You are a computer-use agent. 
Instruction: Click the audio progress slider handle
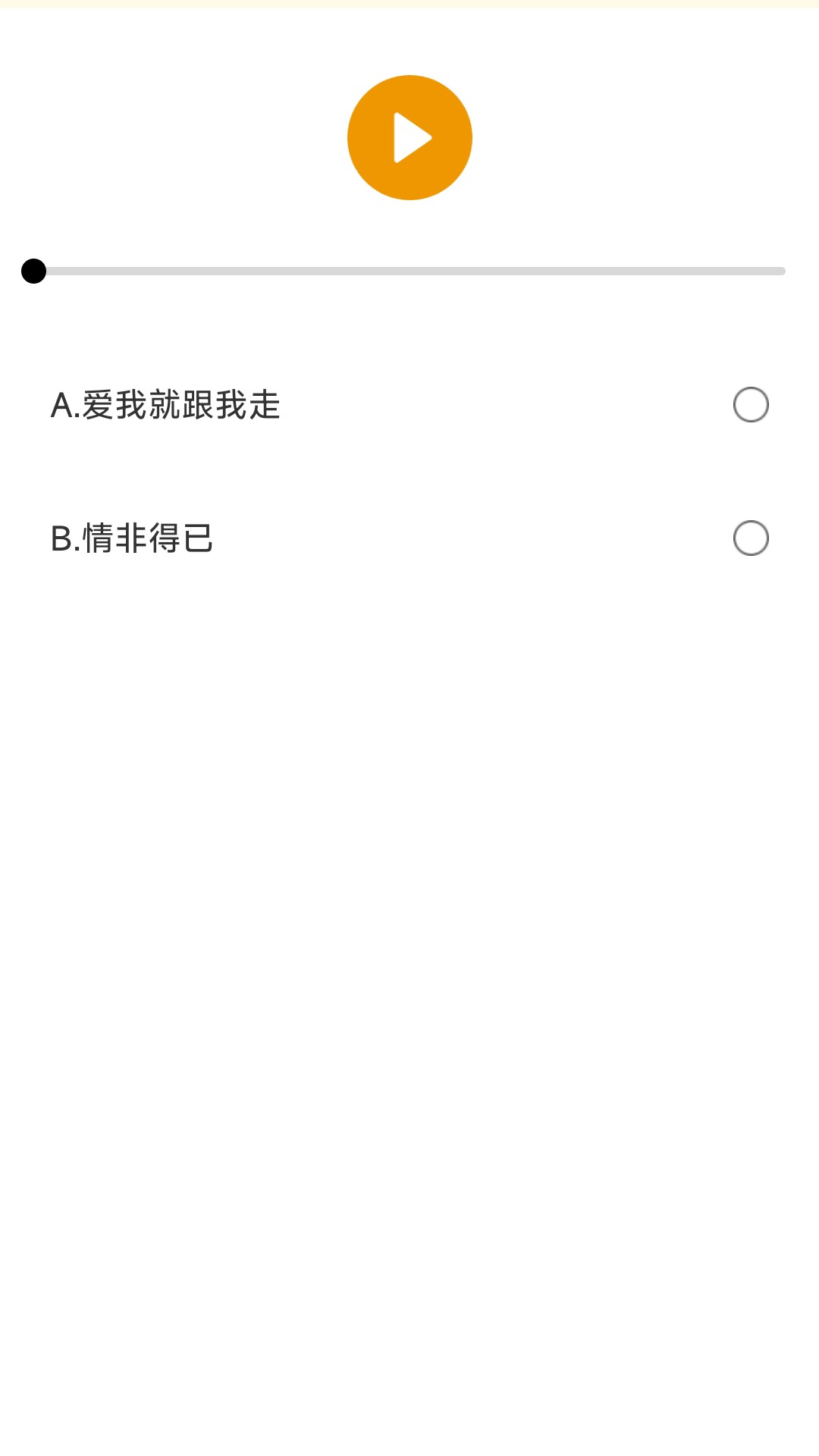coord(33,271)
